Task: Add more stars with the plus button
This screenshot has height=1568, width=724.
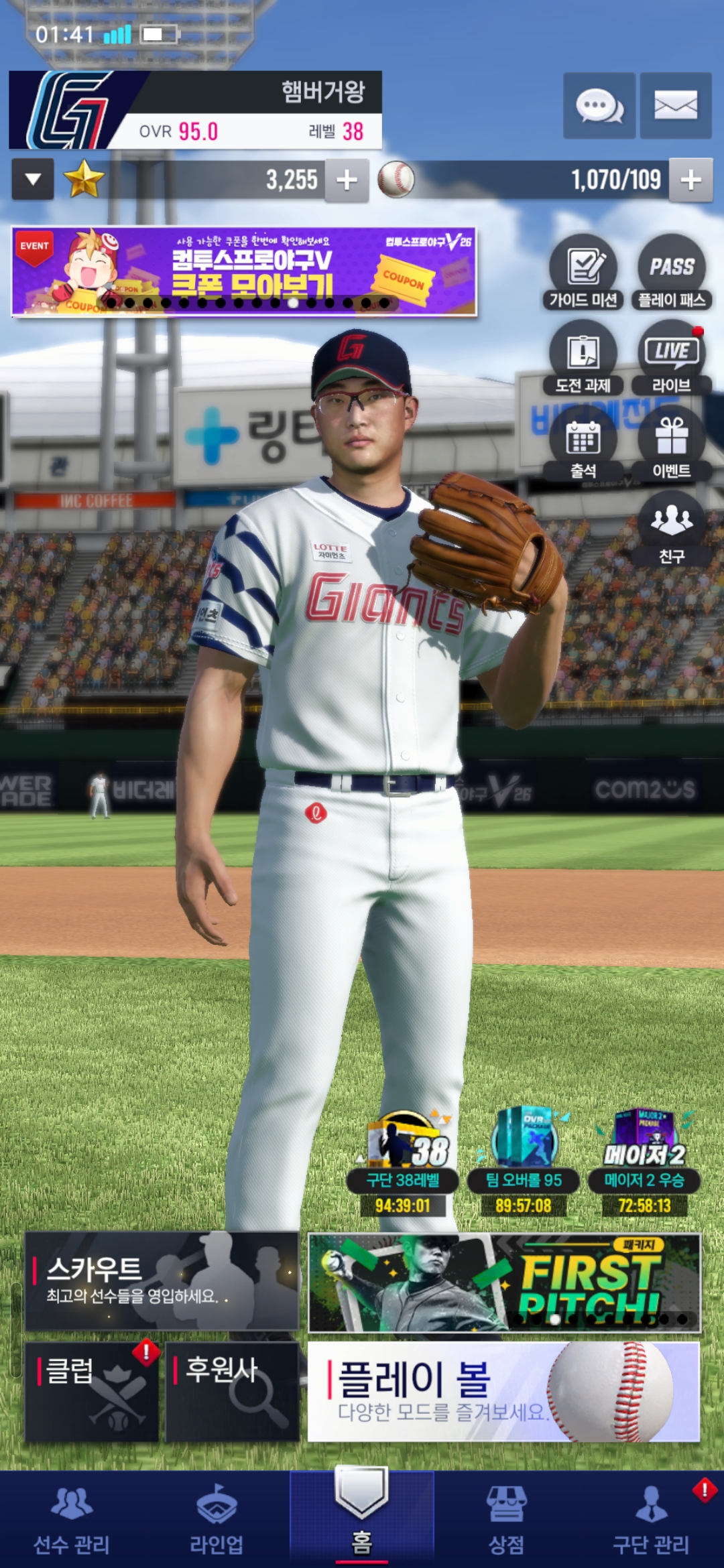Action: 347,180
